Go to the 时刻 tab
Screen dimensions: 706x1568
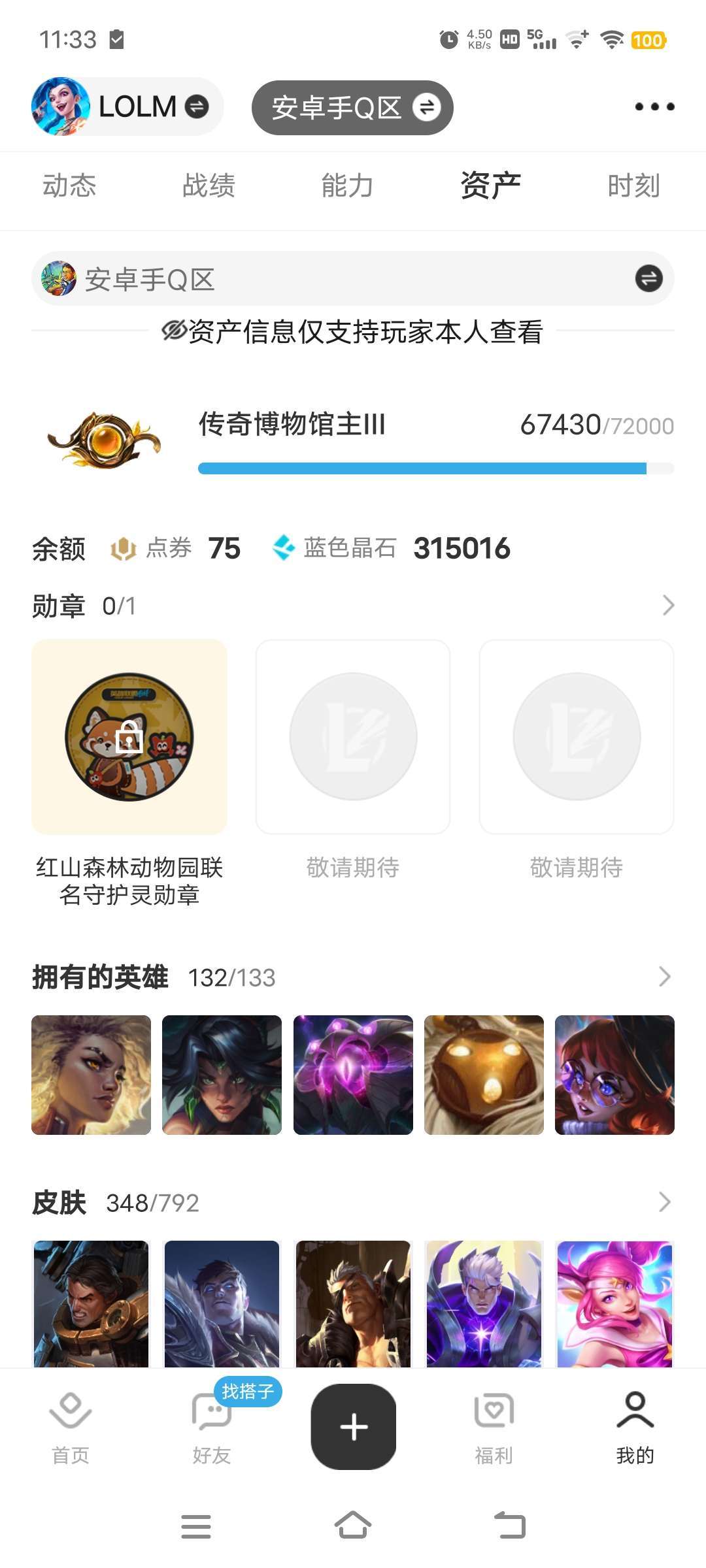click(x=633, y=186)
